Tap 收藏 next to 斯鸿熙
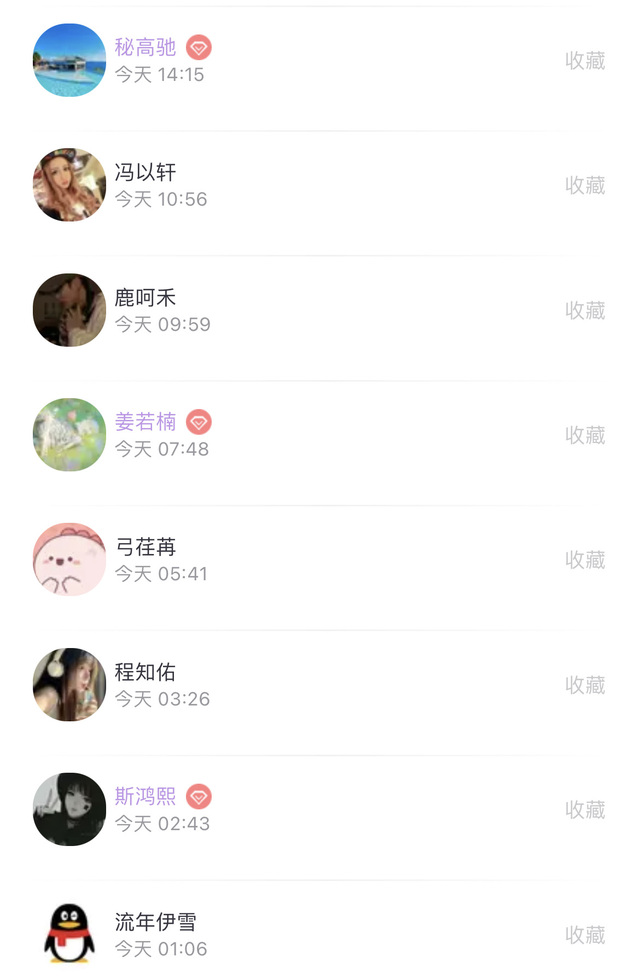The width and height of the screenshot is (640, 980). pyautogui.click(x=585, y=810)
